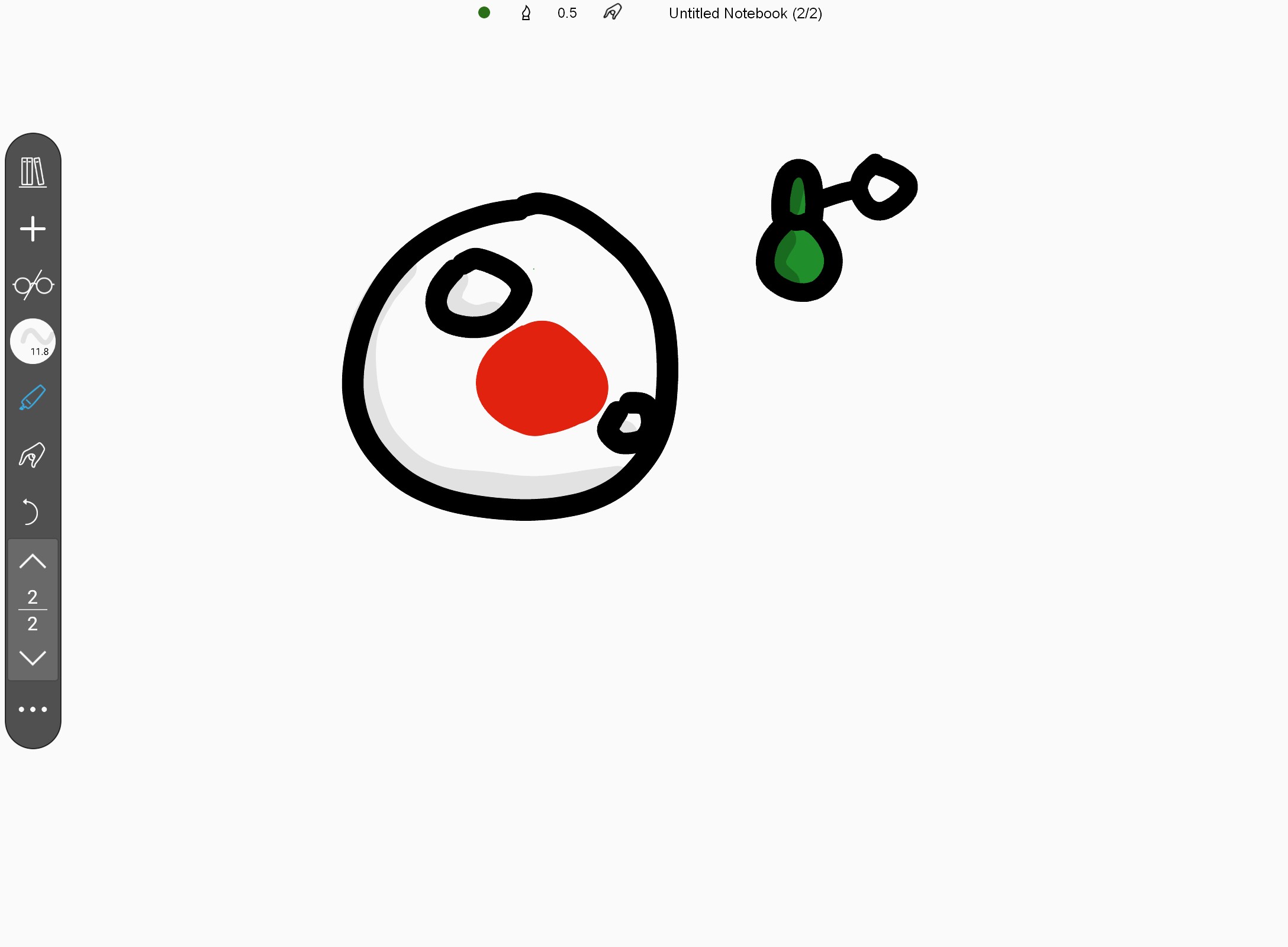Open the Untitled Notebook title
The height and width of the screenshot is (947, 1288).
pyautogui.click(x=745, y=13)
